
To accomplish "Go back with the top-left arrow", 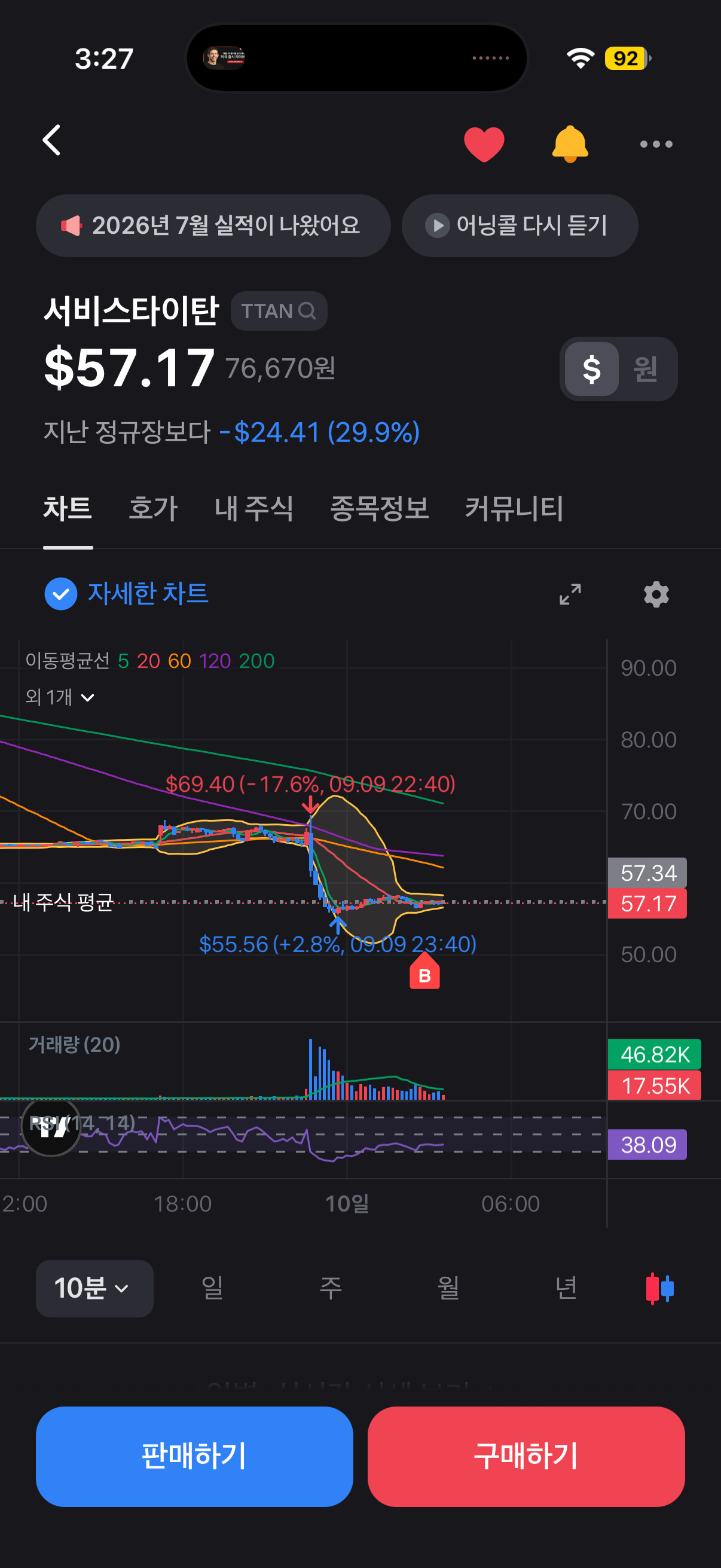I will coord(53,141).
